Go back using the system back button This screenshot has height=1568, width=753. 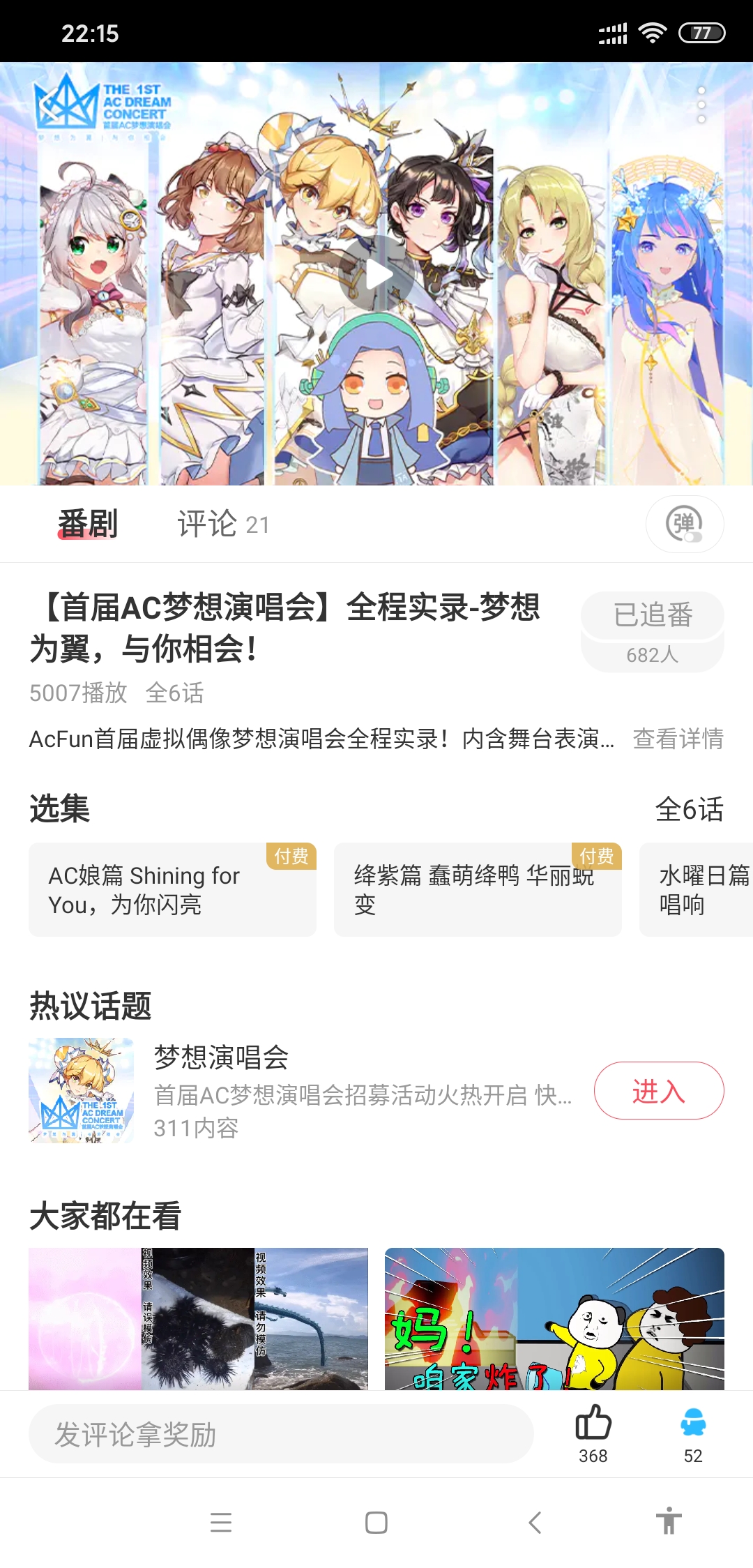pyautogui.click(x=535, y=1523)
